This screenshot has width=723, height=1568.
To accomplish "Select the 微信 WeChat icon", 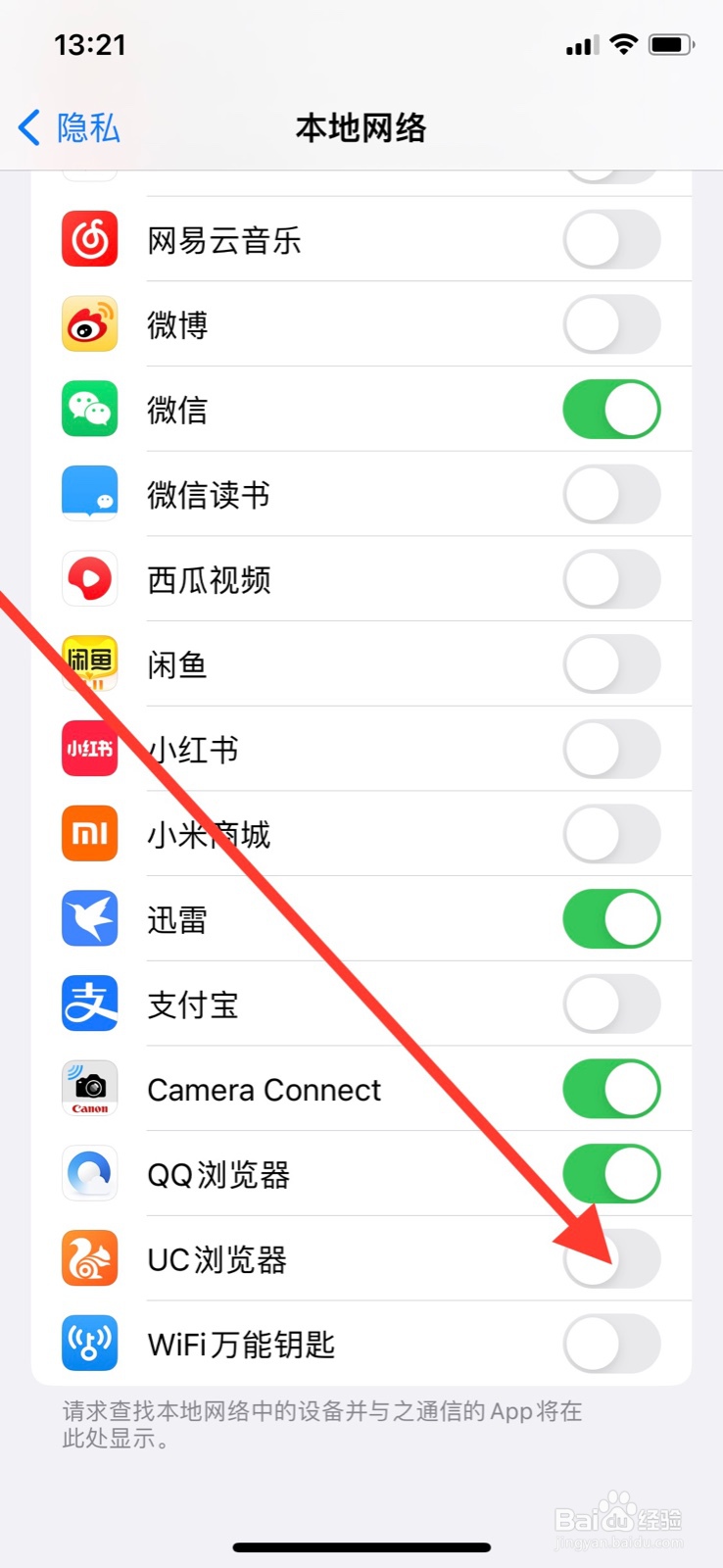I will 89,410.
